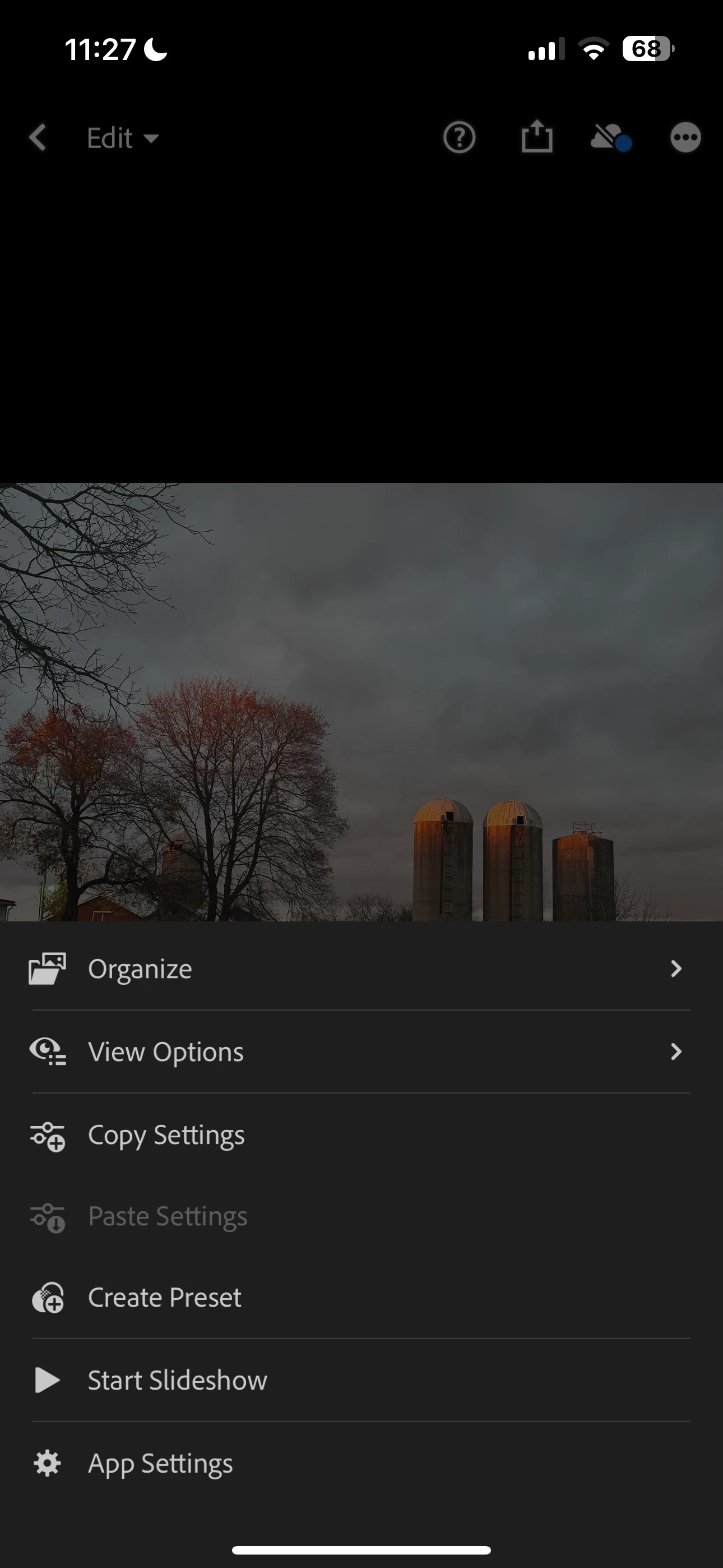
Task: Open the help question mark icon
Action: [x=459, y=137]
